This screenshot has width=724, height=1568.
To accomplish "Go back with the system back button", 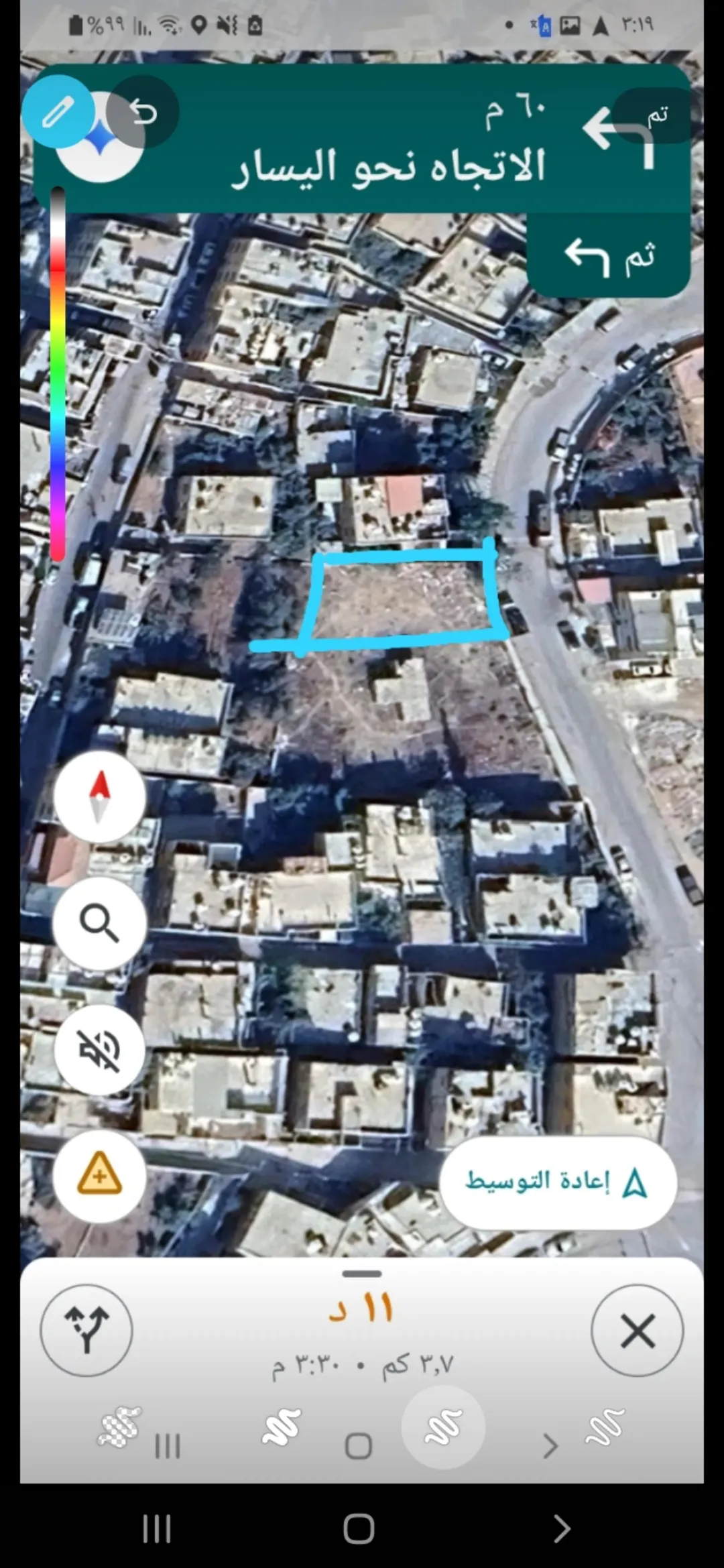I will click(562, 1529).
